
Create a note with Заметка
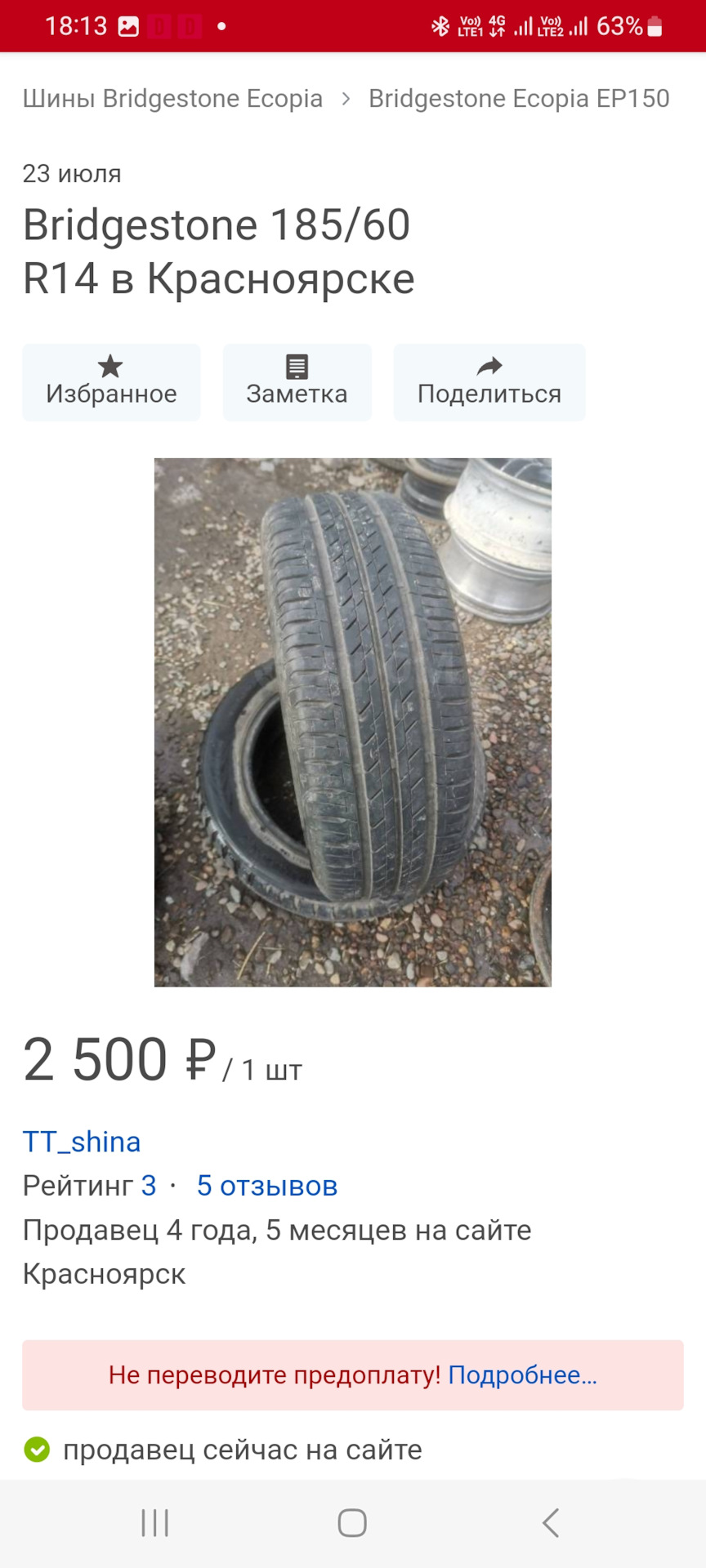tap(297, 382)
